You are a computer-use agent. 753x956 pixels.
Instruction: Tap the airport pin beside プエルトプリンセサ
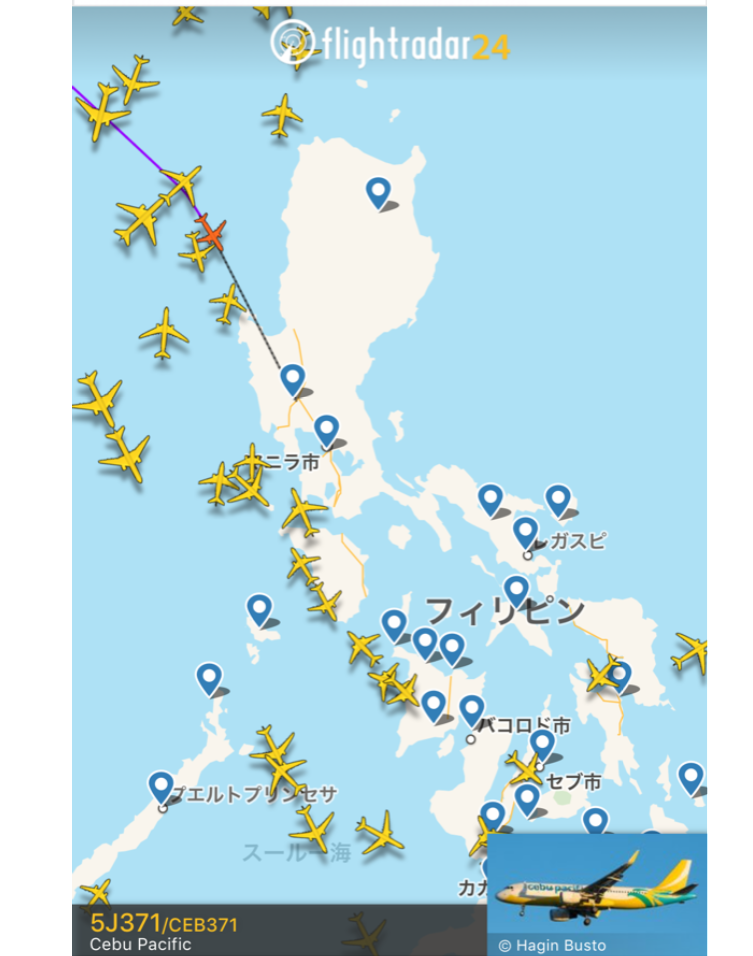click(x=161, y=785)
